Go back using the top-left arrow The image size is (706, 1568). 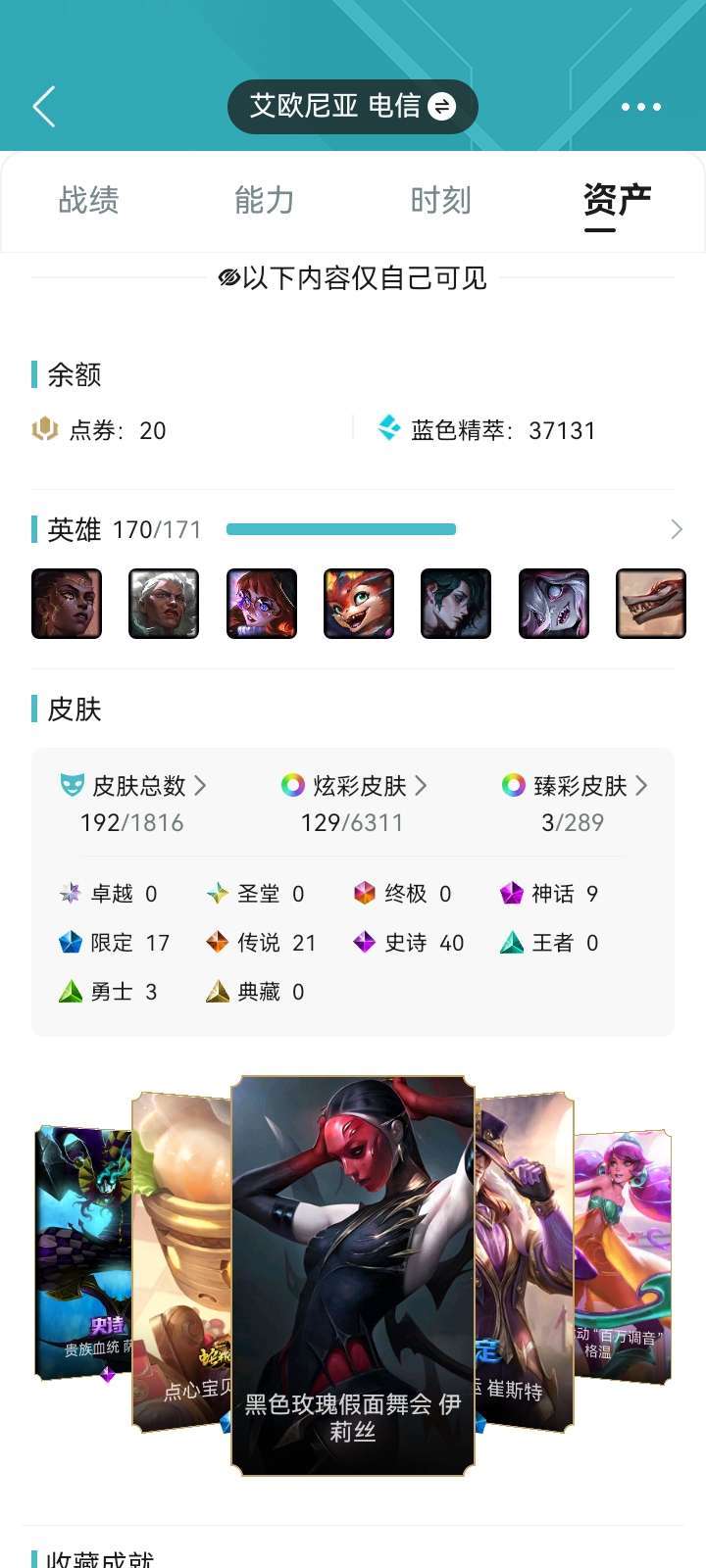[x=44, y=106]
